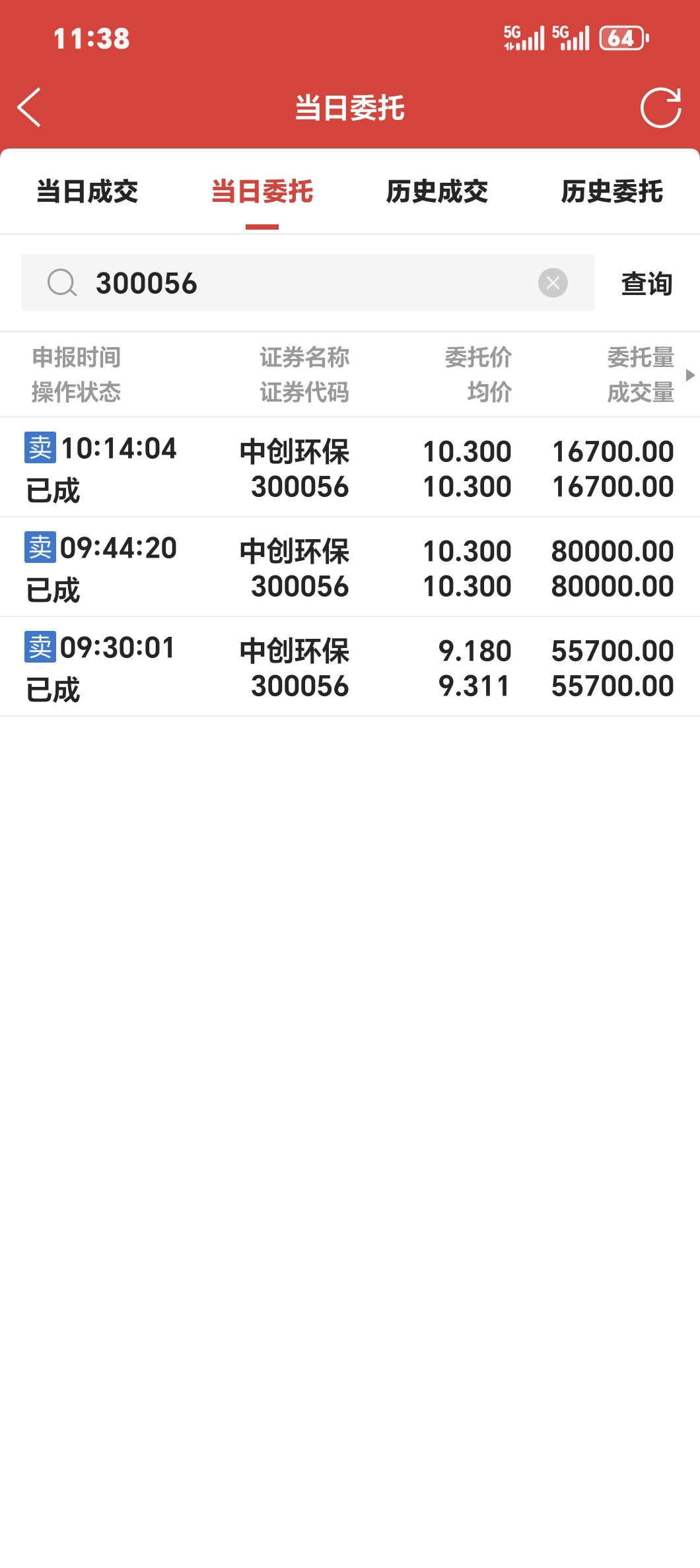Tap the arrow to show more columns
This screenshot has height=1568, width=700.
[x=690, y=375]
